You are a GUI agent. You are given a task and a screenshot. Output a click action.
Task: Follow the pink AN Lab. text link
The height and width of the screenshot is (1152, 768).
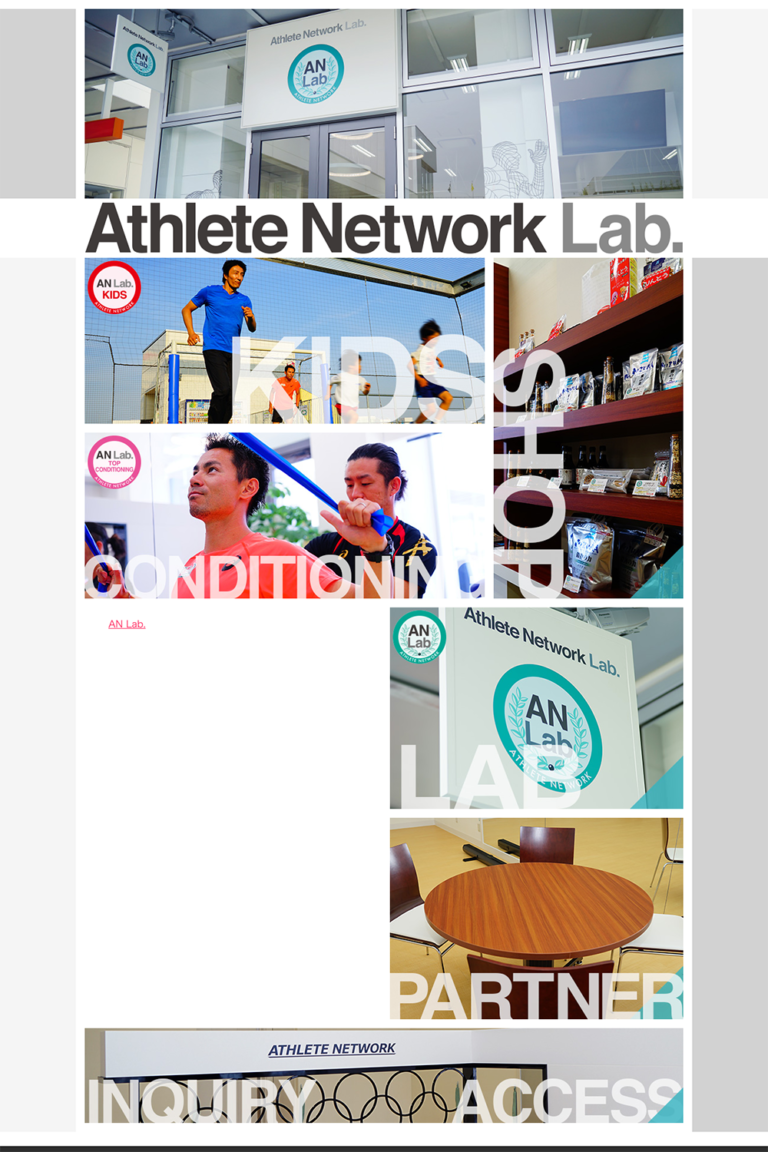[127, 624]
